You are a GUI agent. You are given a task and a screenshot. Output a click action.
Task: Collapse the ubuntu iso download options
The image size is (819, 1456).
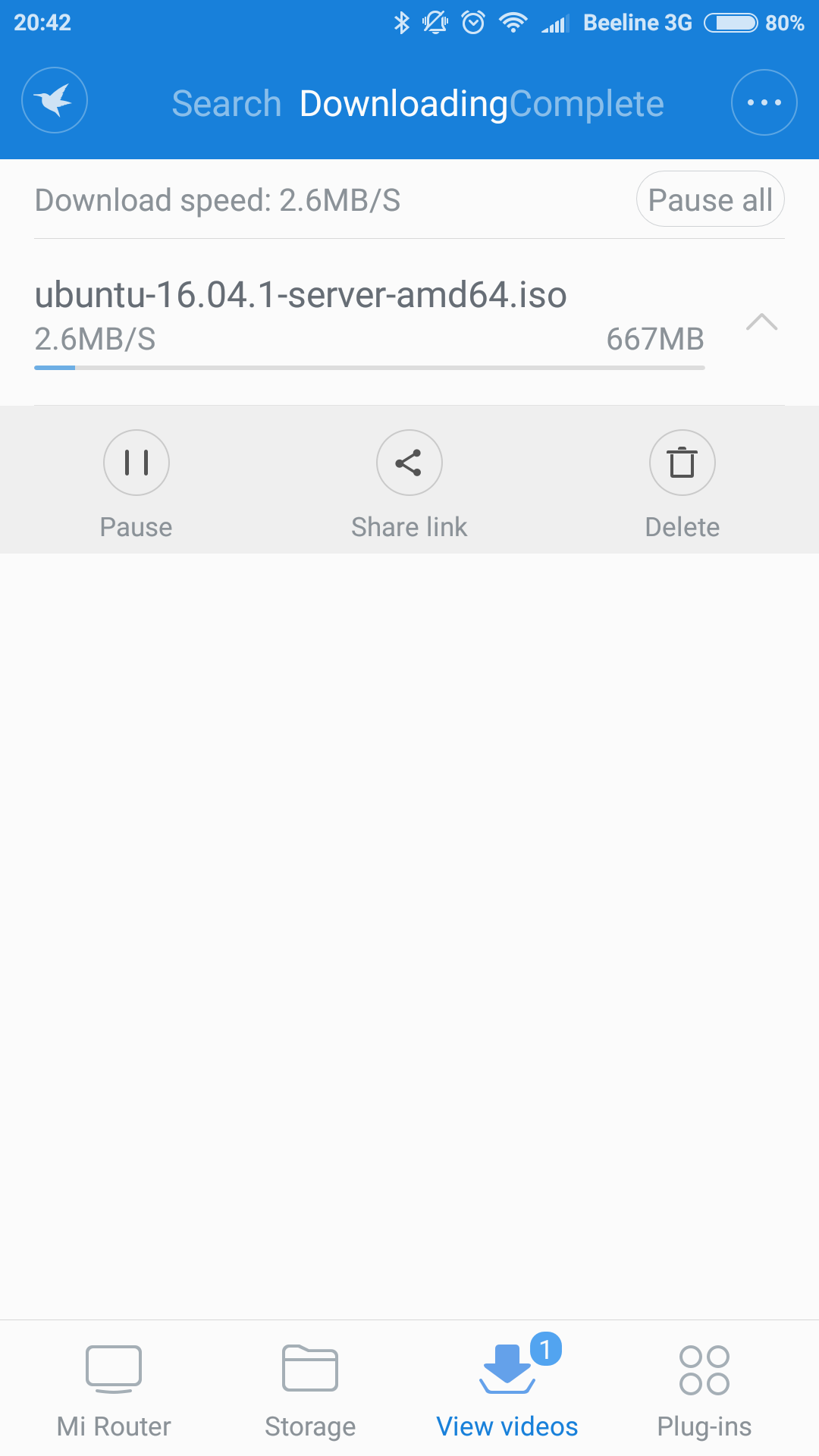tap(761, 322)
